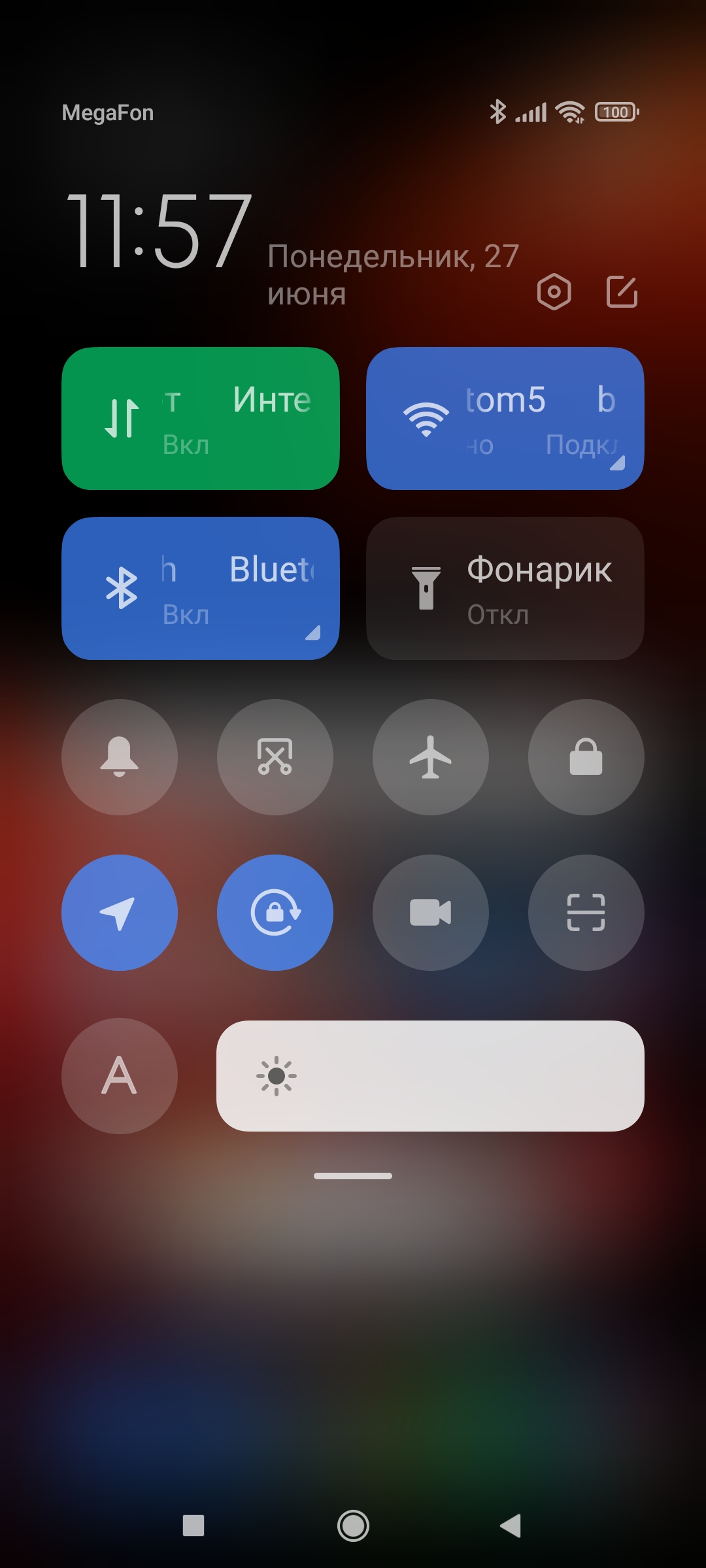Open recent apps
706x1568 pixels.
(193, 1526)
